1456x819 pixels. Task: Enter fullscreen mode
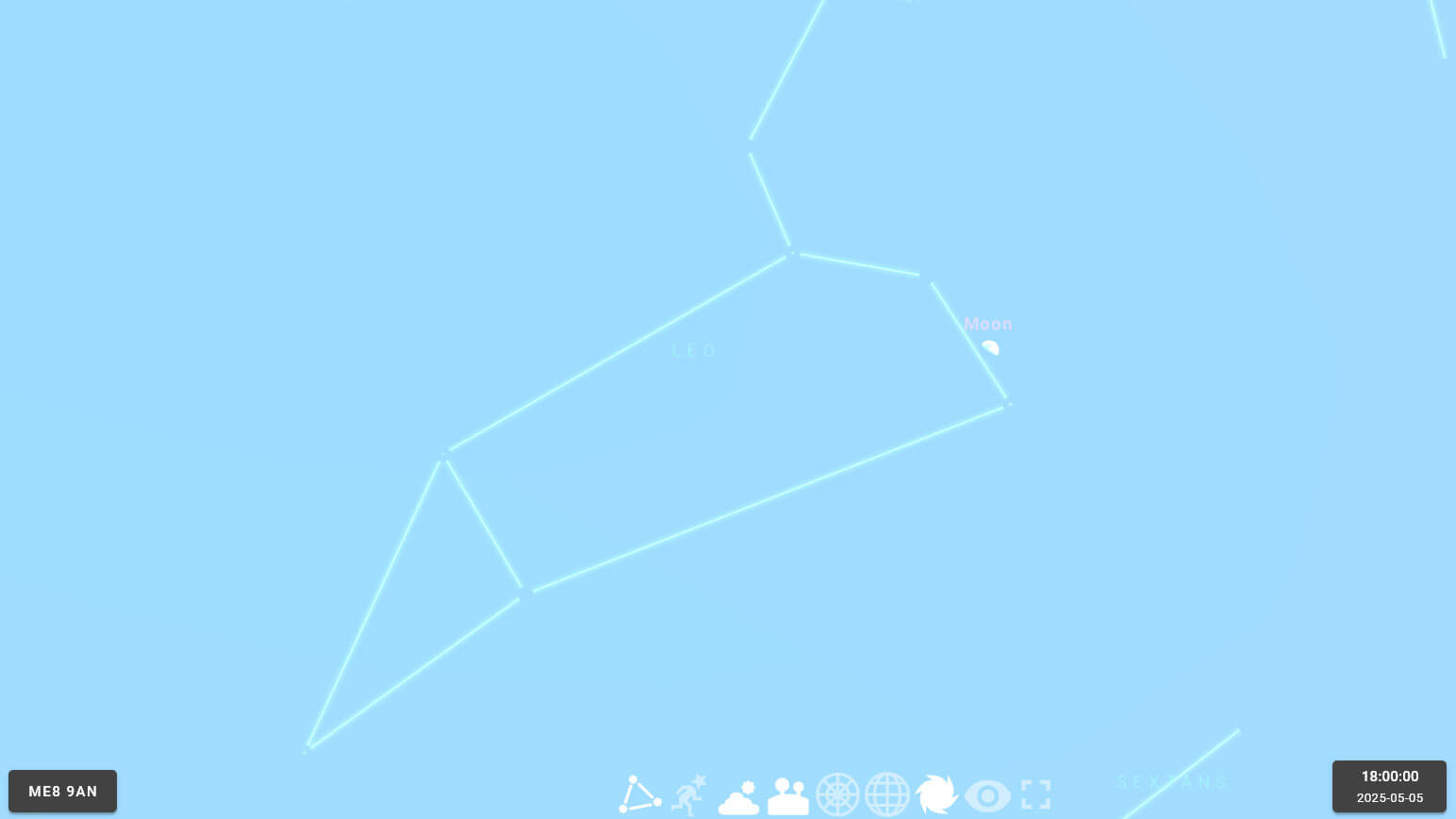coord(1035,794)
